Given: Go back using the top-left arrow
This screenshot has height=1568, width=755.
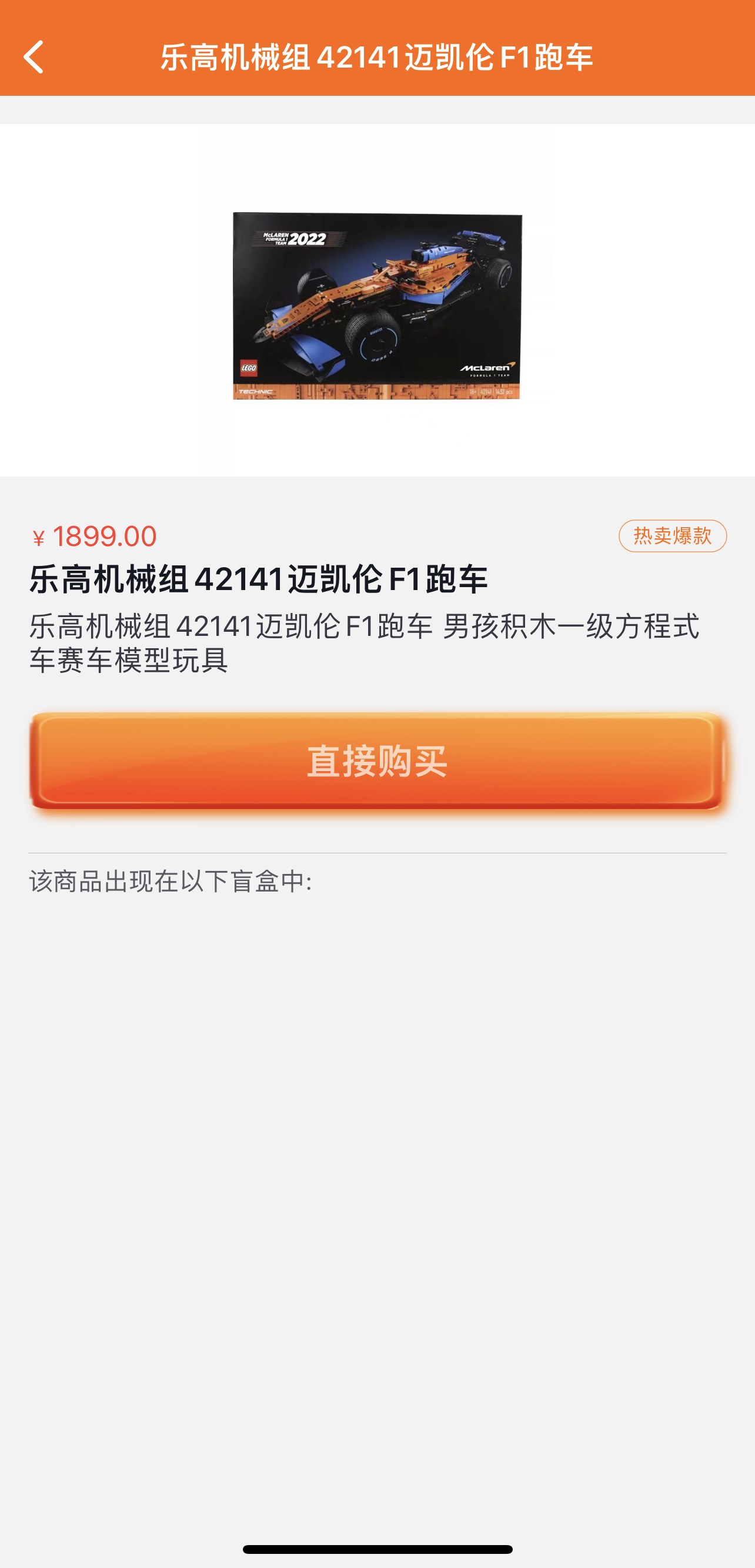Looking at the screenshot, I should pos(34,57).
